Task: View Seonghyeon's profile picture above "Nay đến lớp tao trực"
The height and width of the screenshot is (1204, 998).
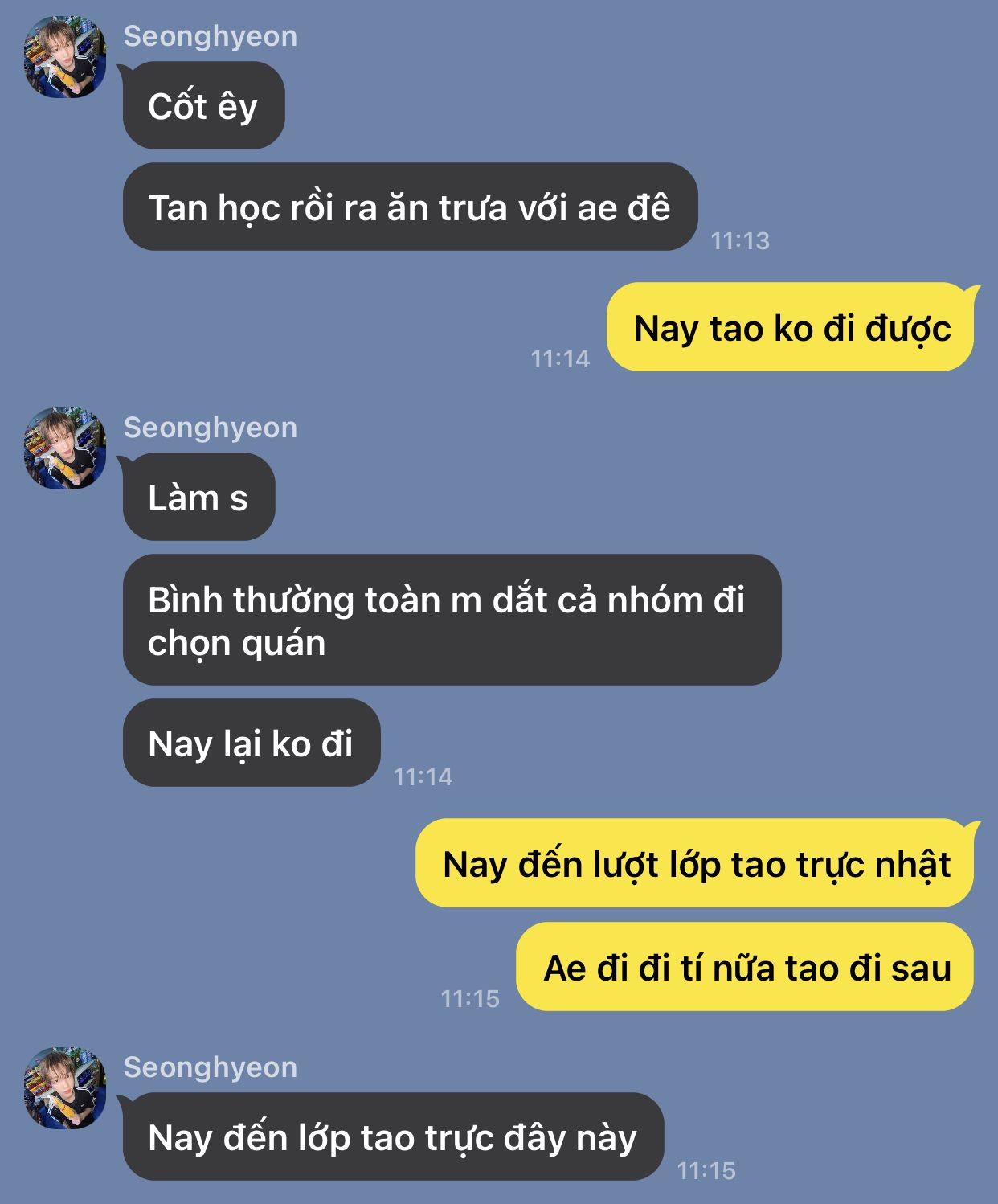Action: [x=65, y=1088]
